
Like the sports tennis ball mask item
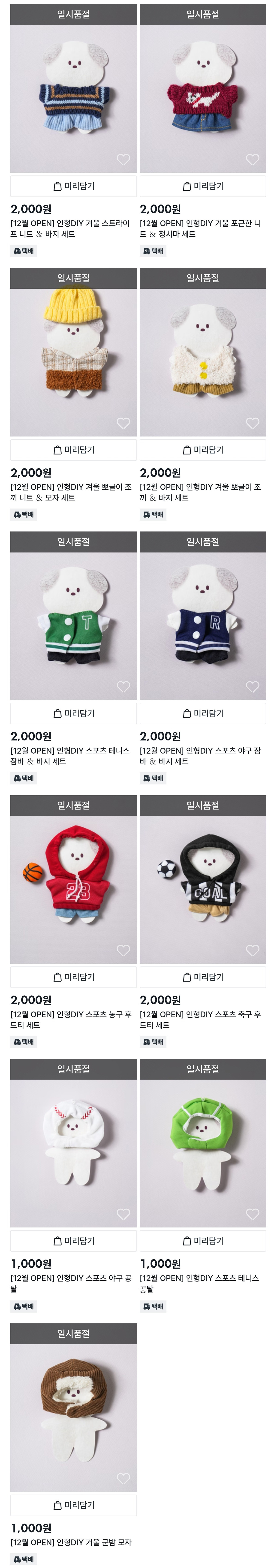pyautogui.click(x=252, y=1214)
